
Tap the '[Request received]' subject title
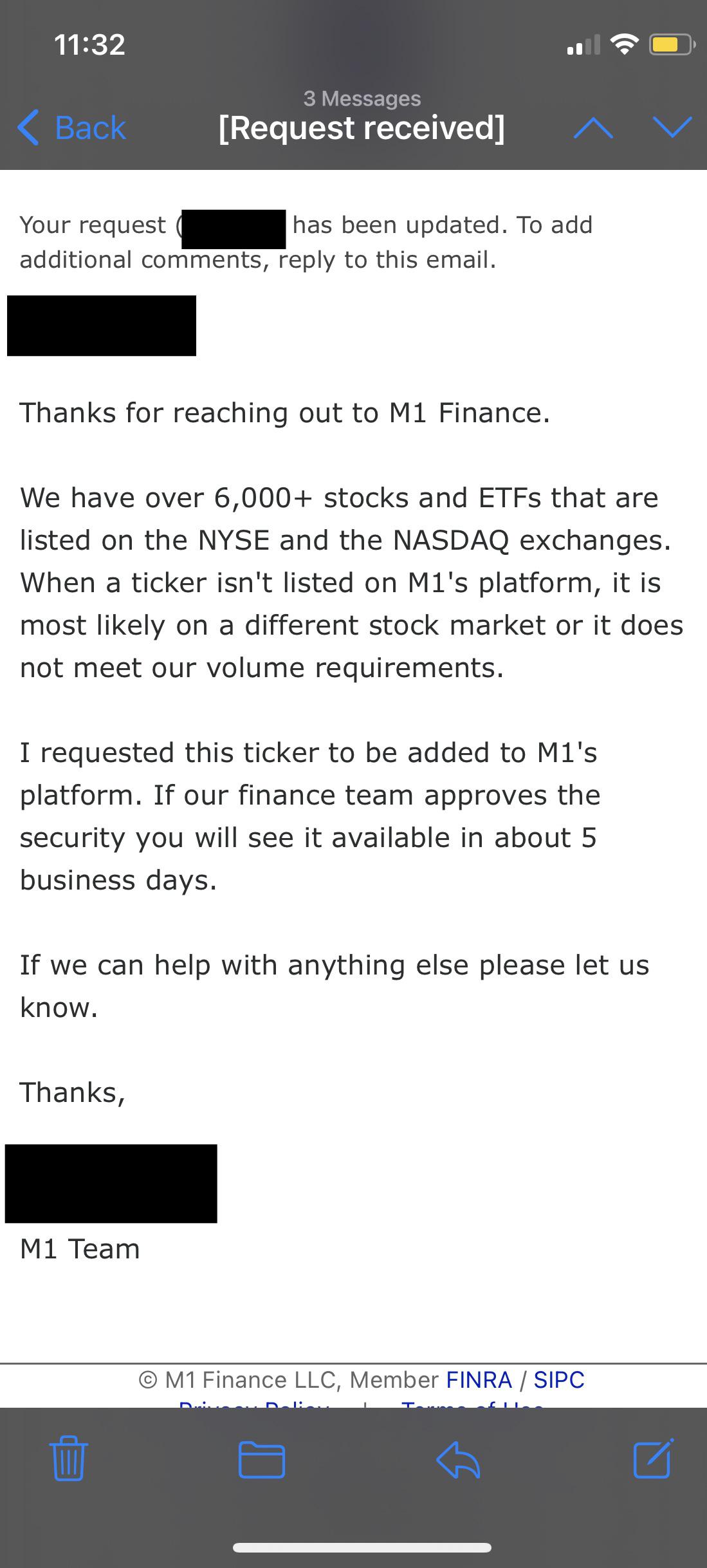coord(361,127)
